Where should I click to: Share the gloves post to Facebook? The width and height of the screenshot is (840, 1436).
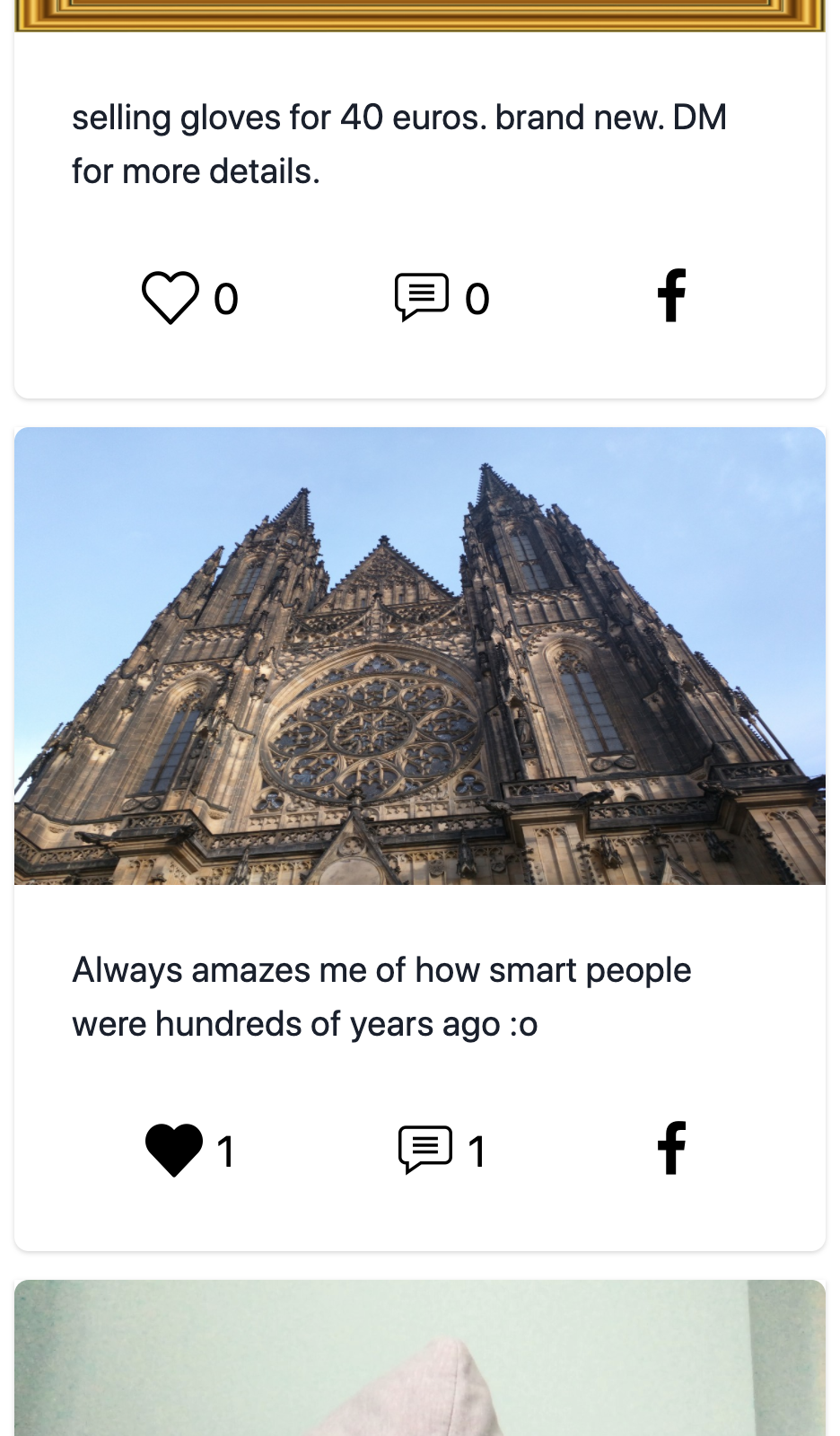(x=671, y=295)
